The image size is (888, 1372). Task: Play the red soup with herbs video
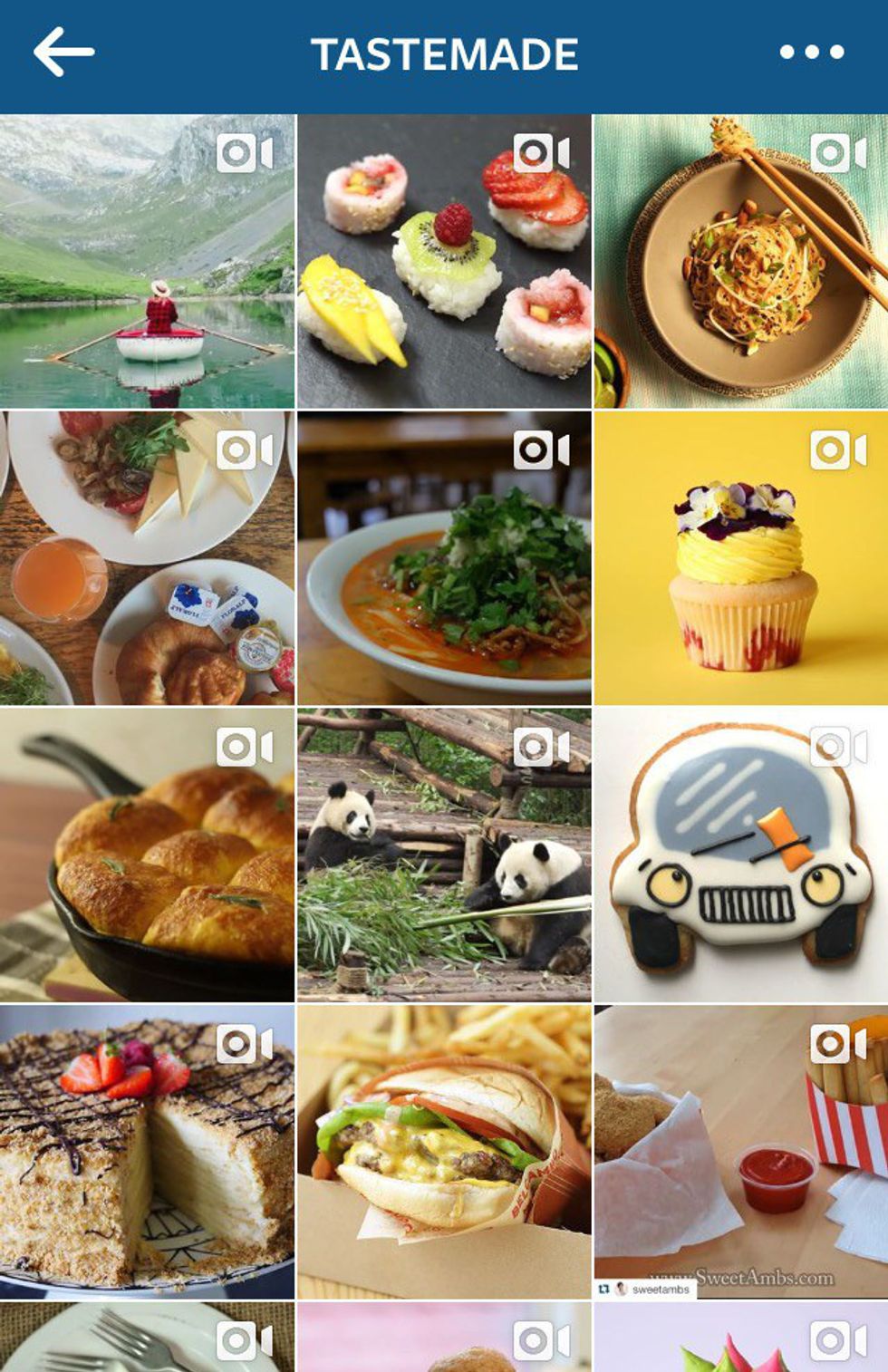[x=444, y=558]
